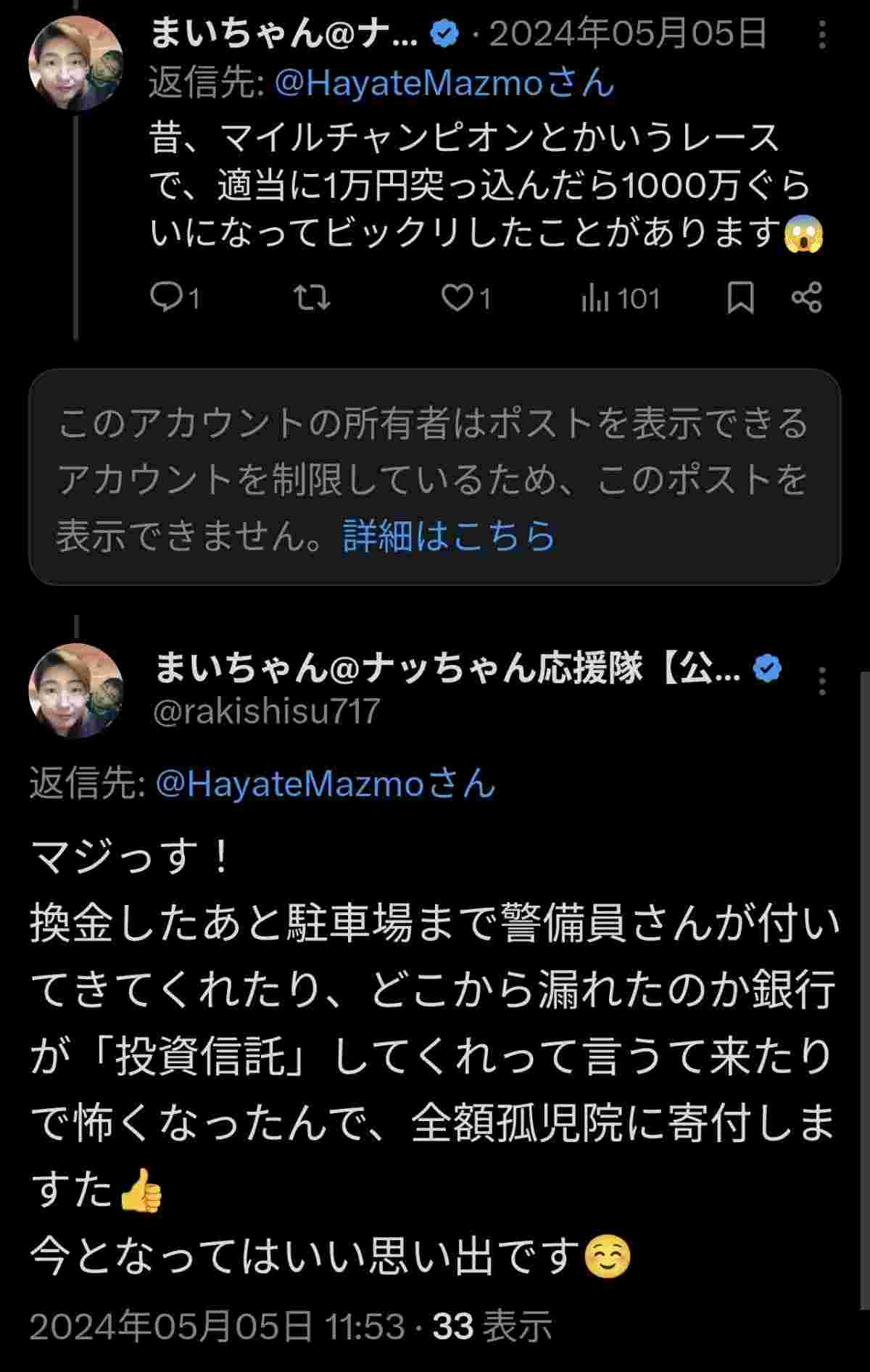
Task: Open overflow menu on the マジっす！ post
Action: tap(821, 681)
